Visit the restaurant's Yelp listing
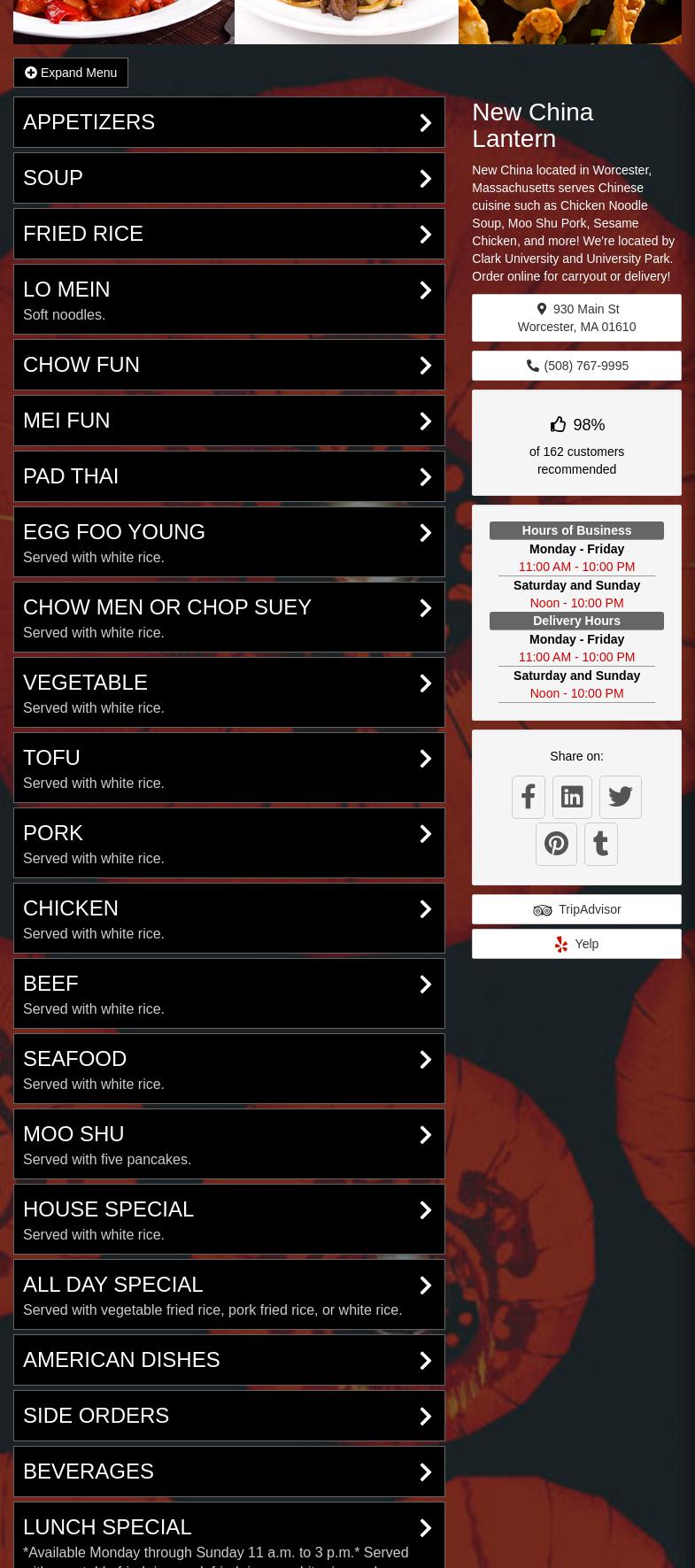This screenshot has height=1568, width=695. [x=576, y=944]
